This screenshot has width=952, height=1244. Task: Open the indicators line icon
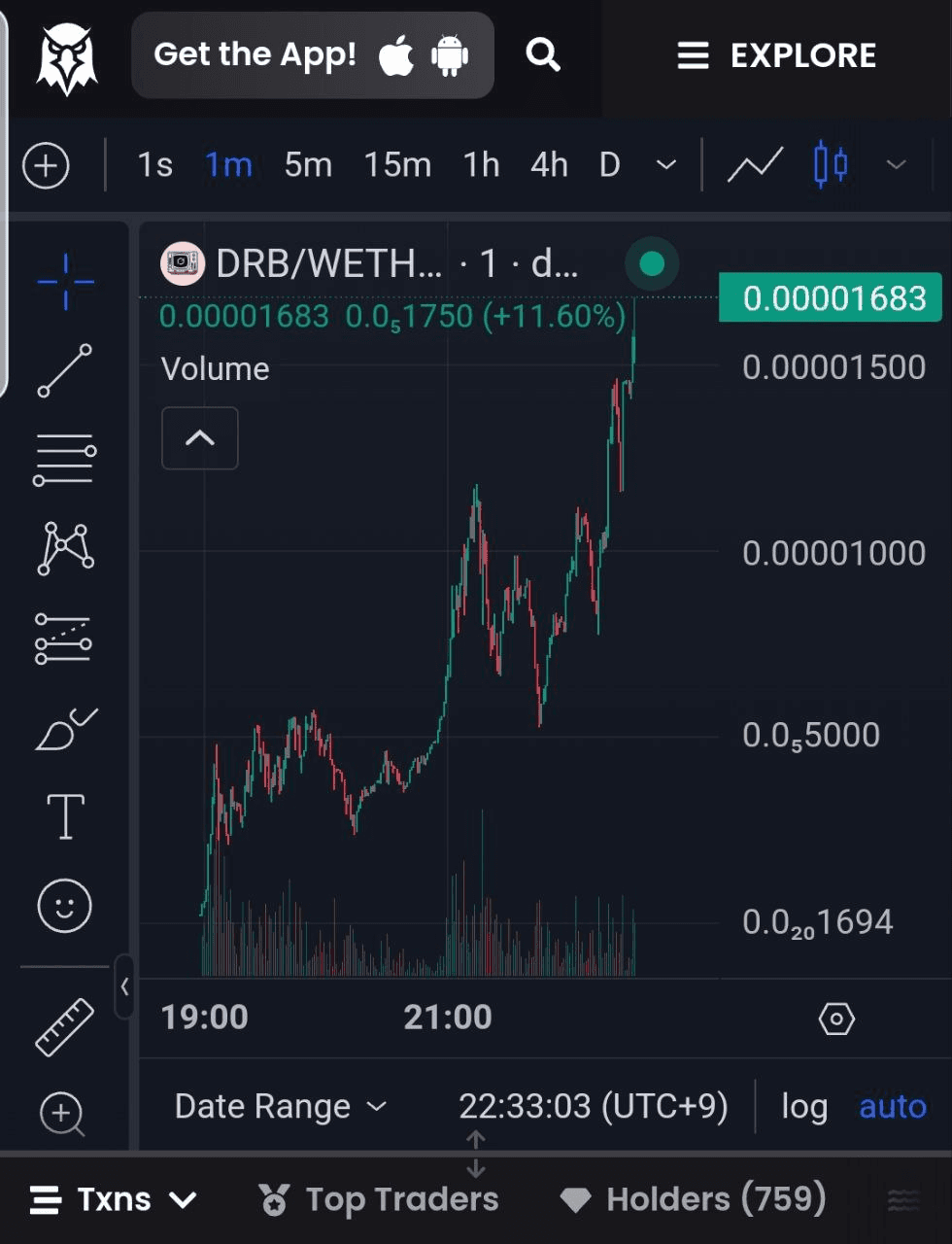(x=755, y=165)
